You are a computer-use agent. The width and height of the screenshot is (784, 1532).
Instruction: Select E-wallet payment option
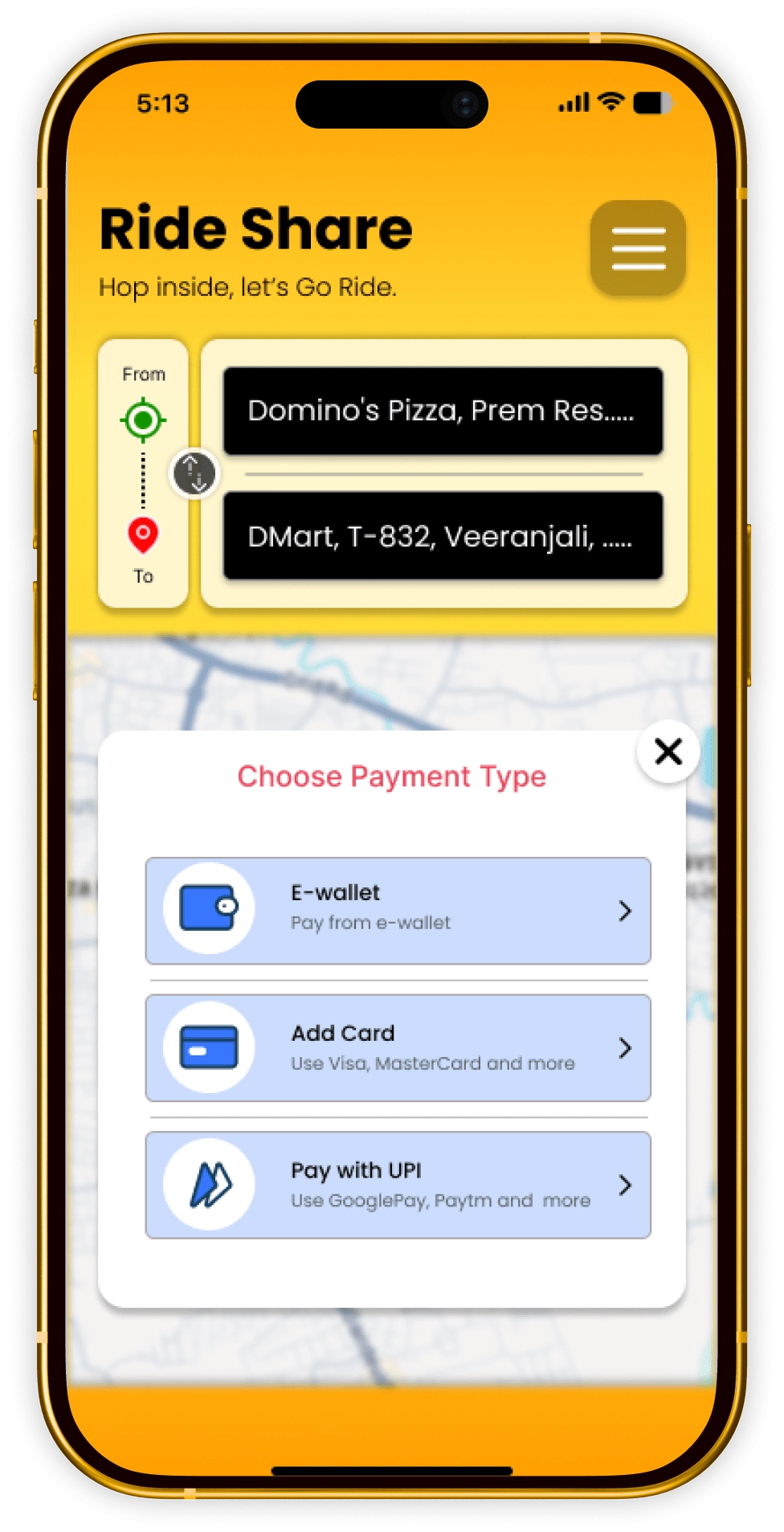(x=398, y=911)
